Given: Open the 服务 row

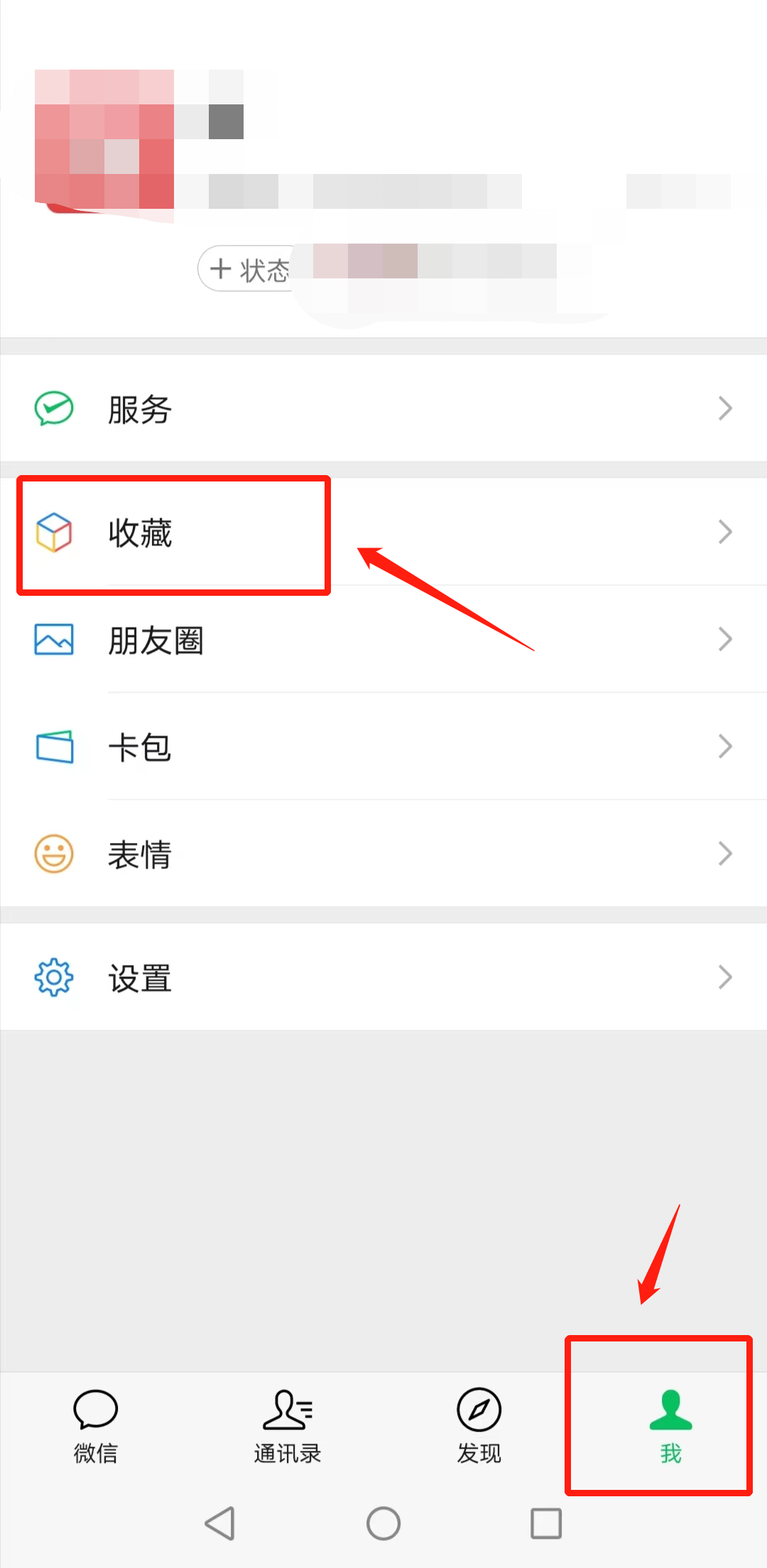Looking at the screenshot, I should point(383,408).
